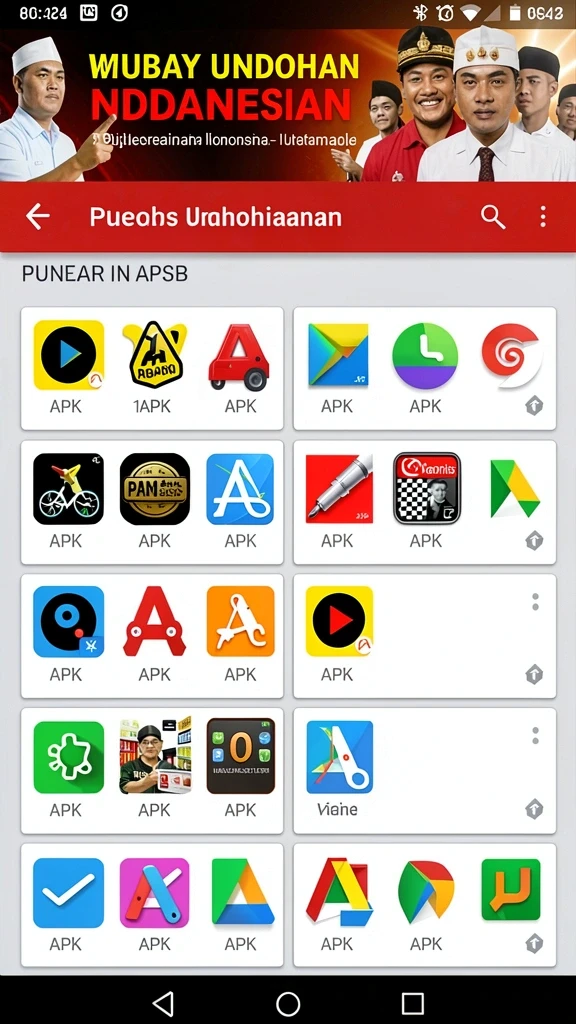
Task: Open the blue checkmark app icon
Action: pyautogui.click(x=69, y=892)
